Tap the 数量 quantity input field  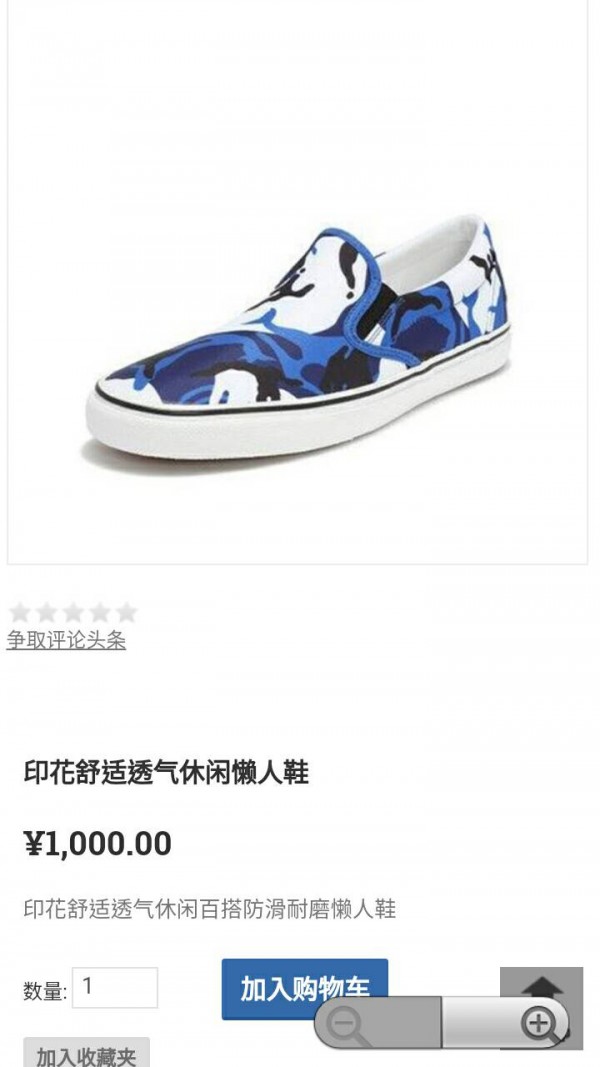point(115,987)
